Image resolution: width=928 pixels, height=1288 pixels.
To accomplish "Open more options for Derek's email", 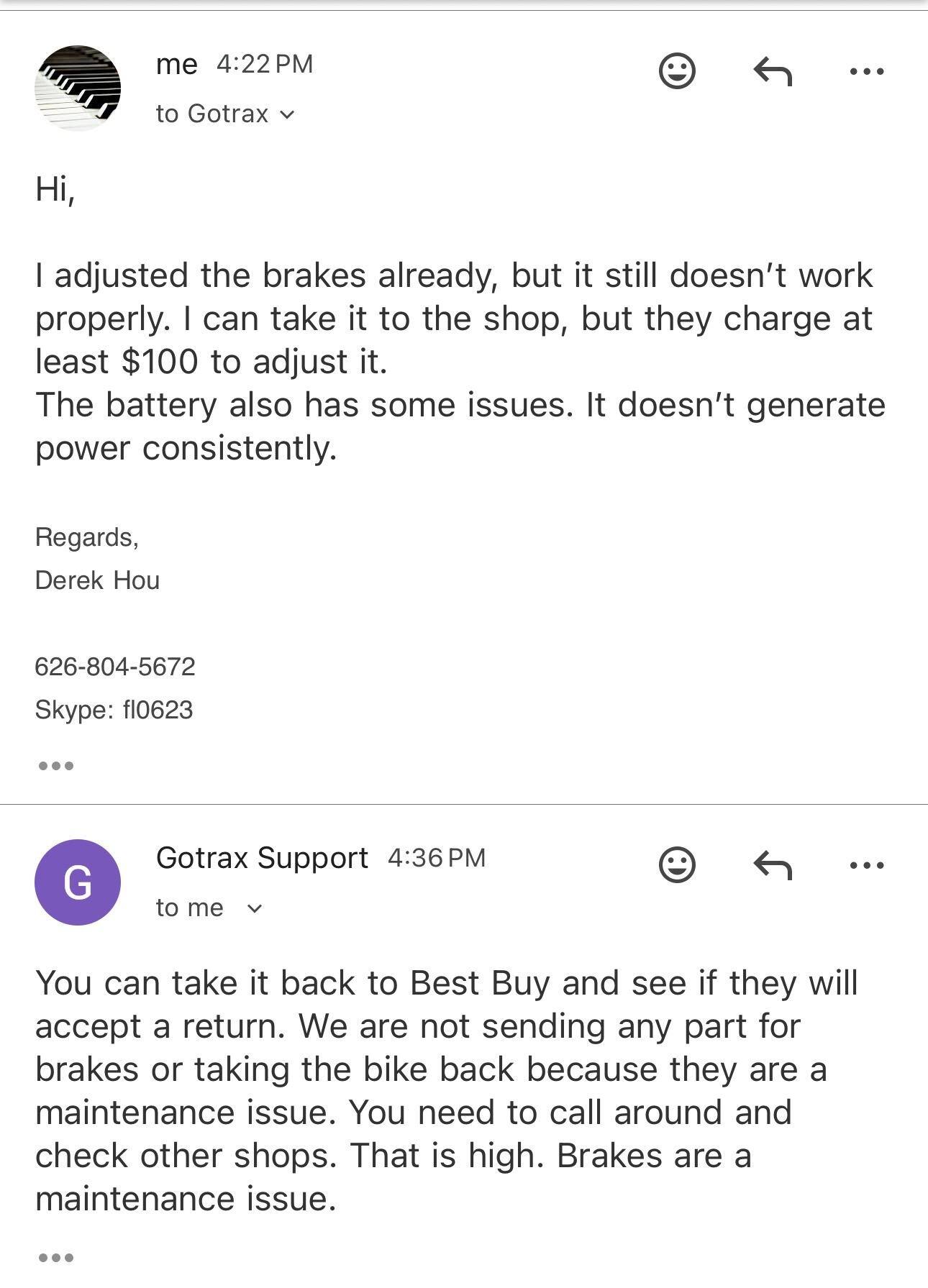I will pos(868,70).
